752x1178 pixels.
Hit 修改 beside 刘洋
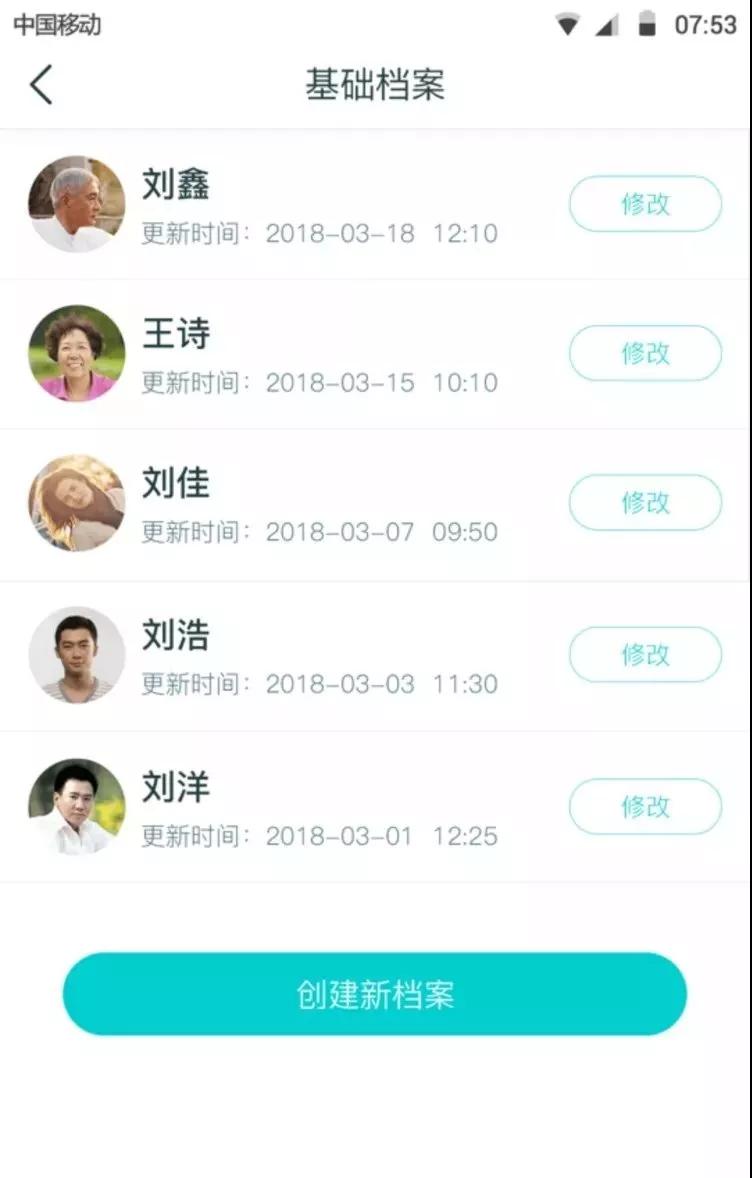coord(645,806)
